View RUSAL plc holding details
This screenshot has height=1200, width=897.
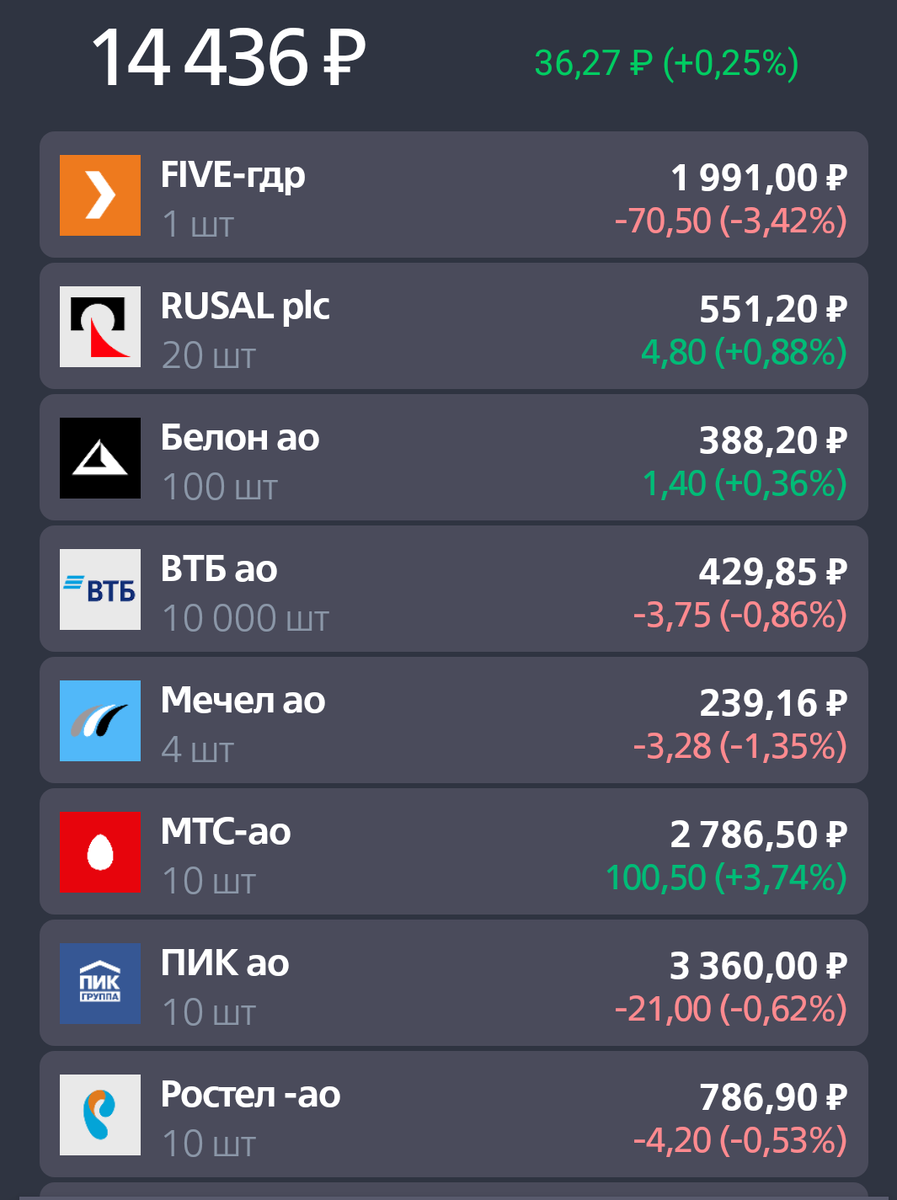pyautogui.click(x=453, y=327)
